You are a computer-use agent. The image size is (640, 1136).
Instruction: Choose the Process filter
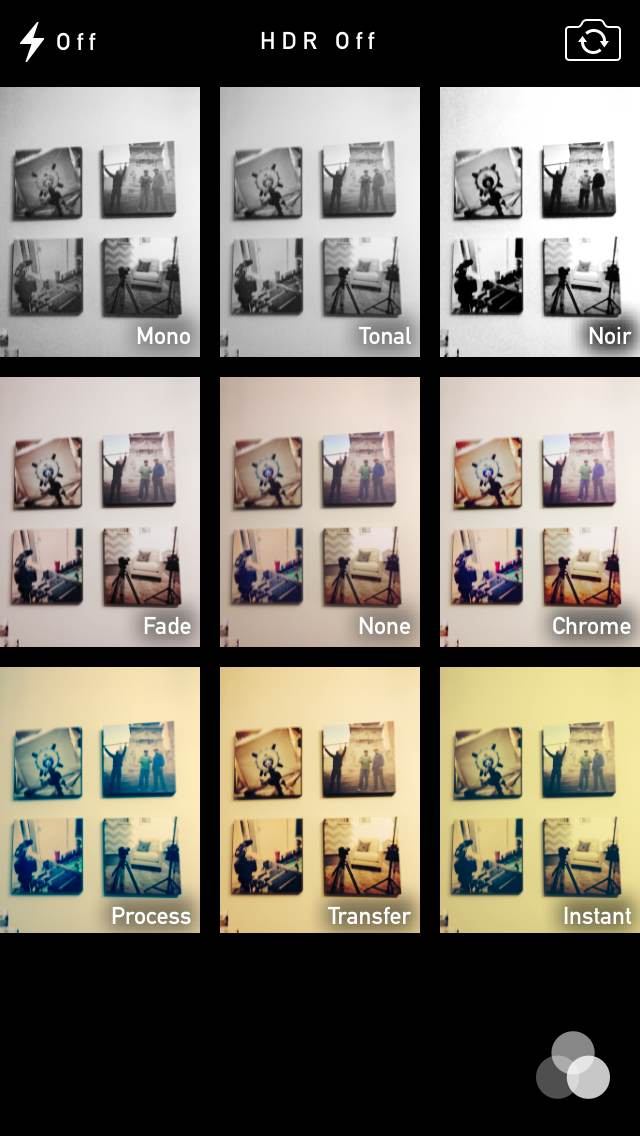pos(100,800)
